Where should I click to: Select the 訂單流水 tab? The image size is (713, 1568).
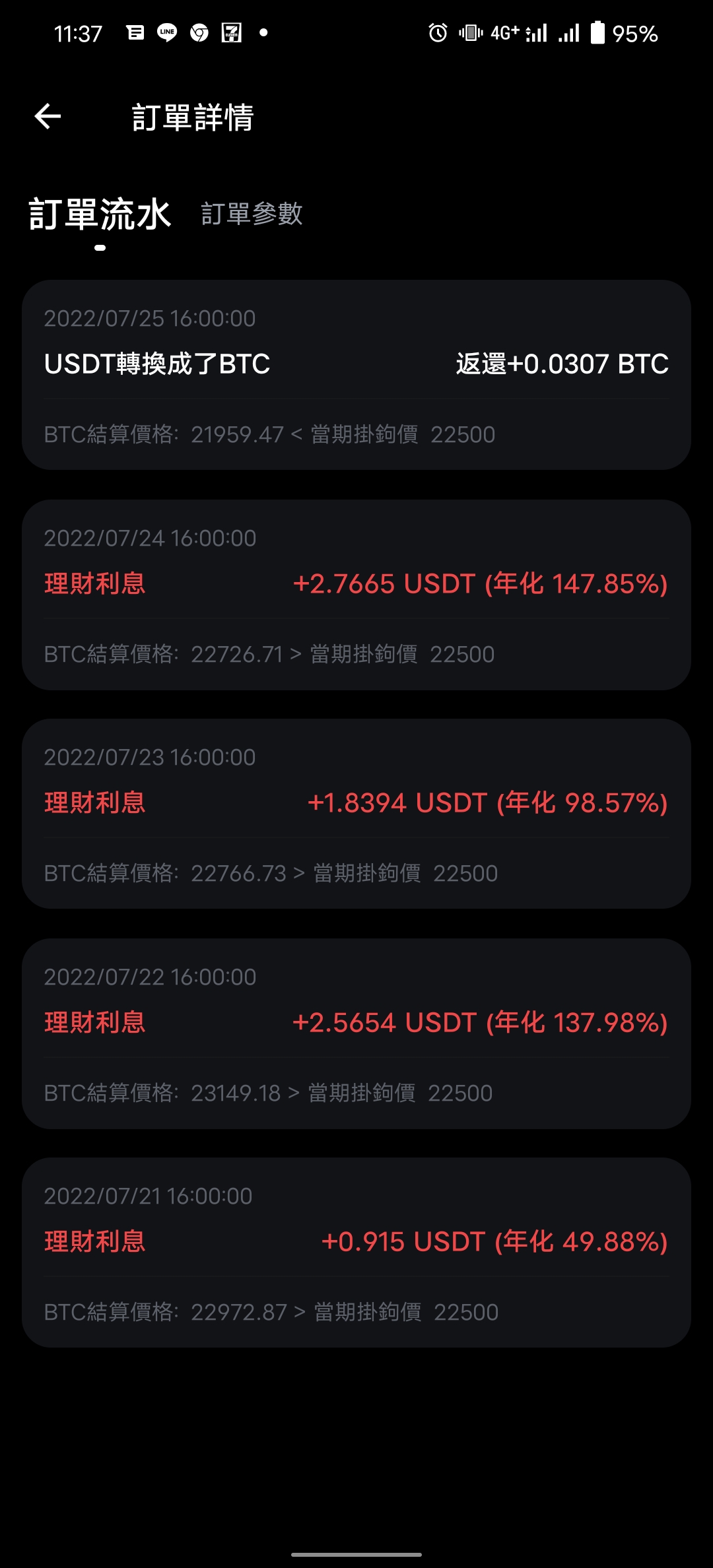(100, 215)
